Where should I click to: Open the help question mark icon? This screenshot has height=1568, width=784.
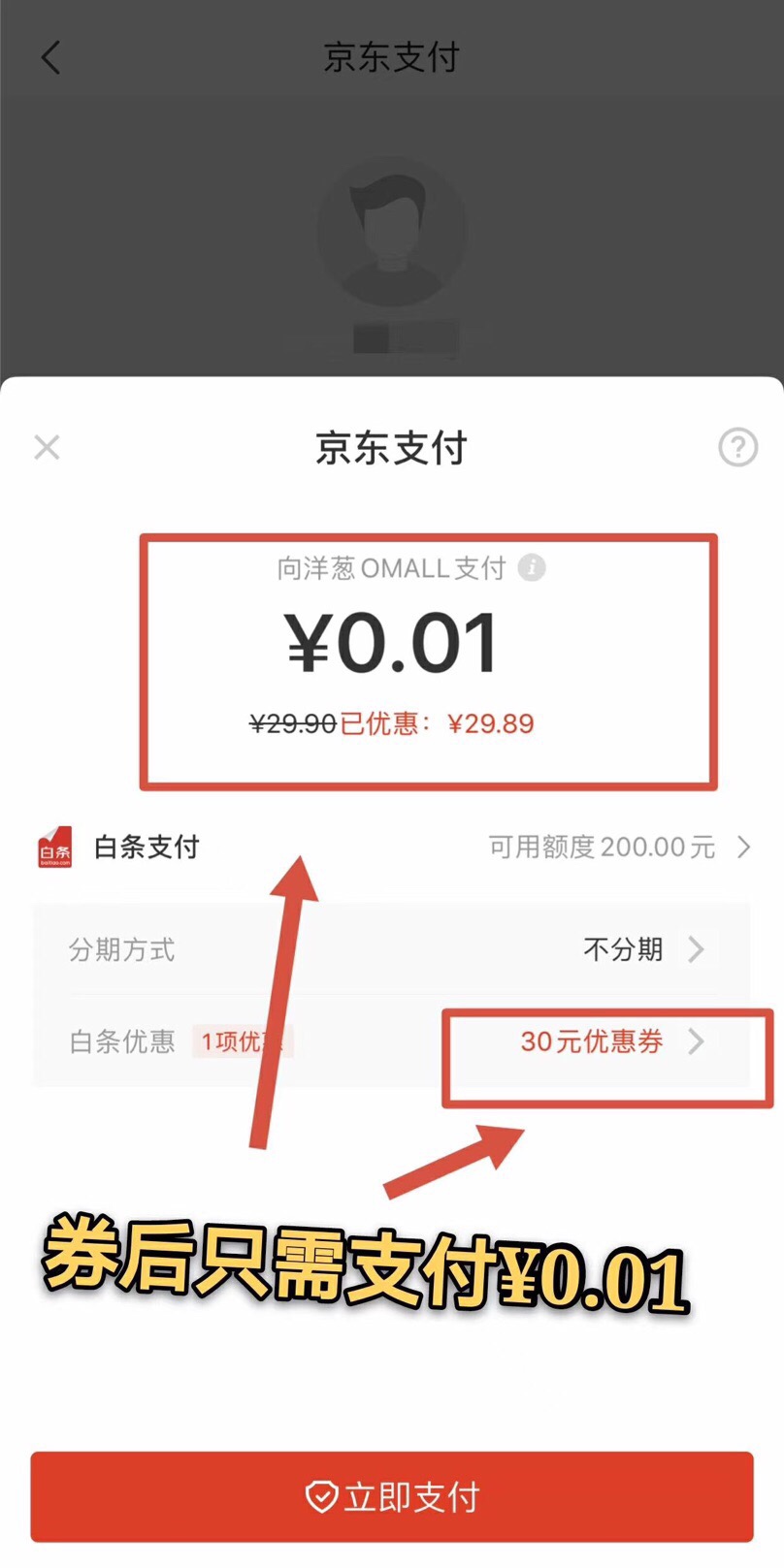click(737, 447)
